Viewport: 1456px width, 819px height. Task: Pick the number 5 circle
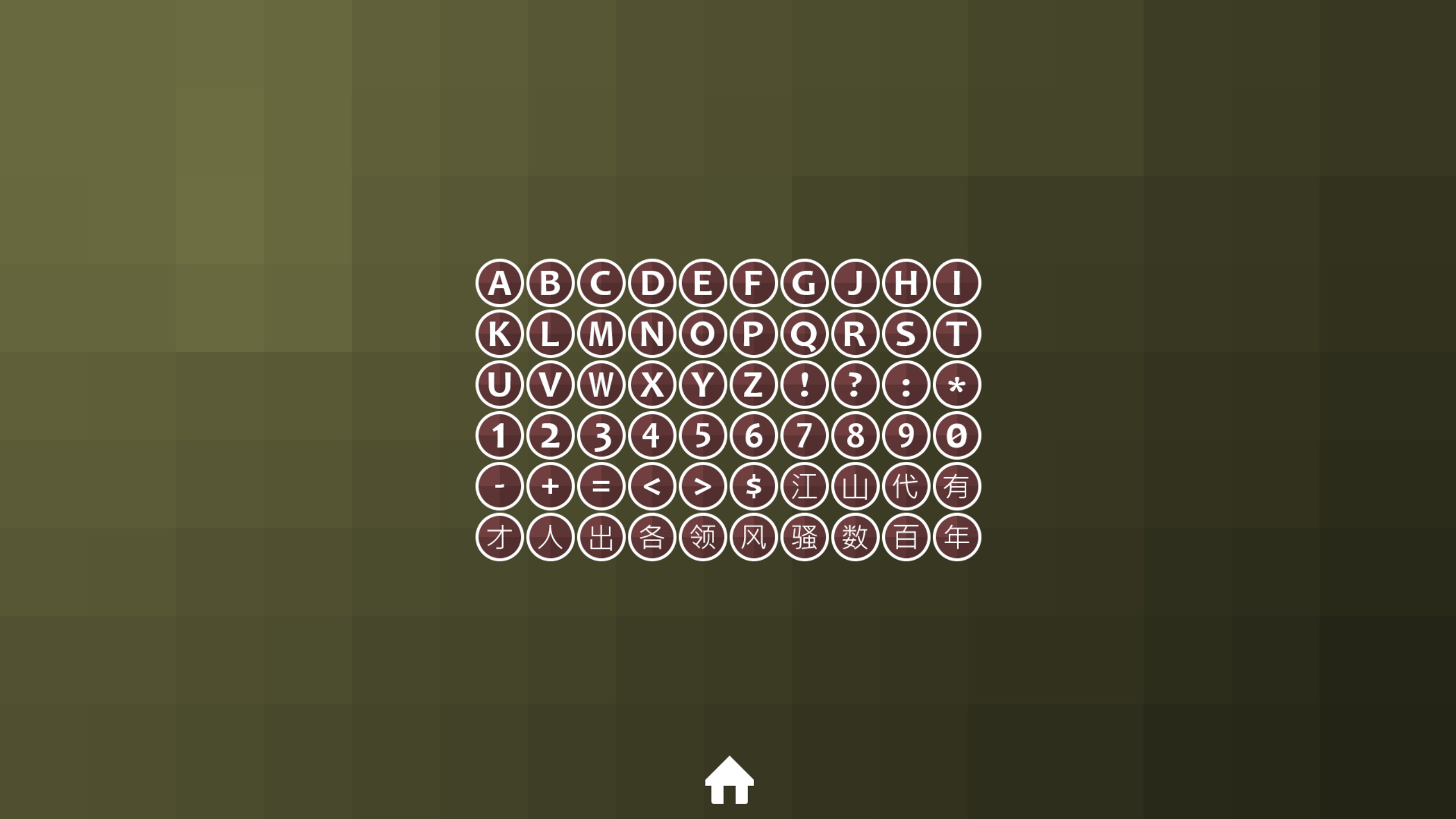coord(702,436)
